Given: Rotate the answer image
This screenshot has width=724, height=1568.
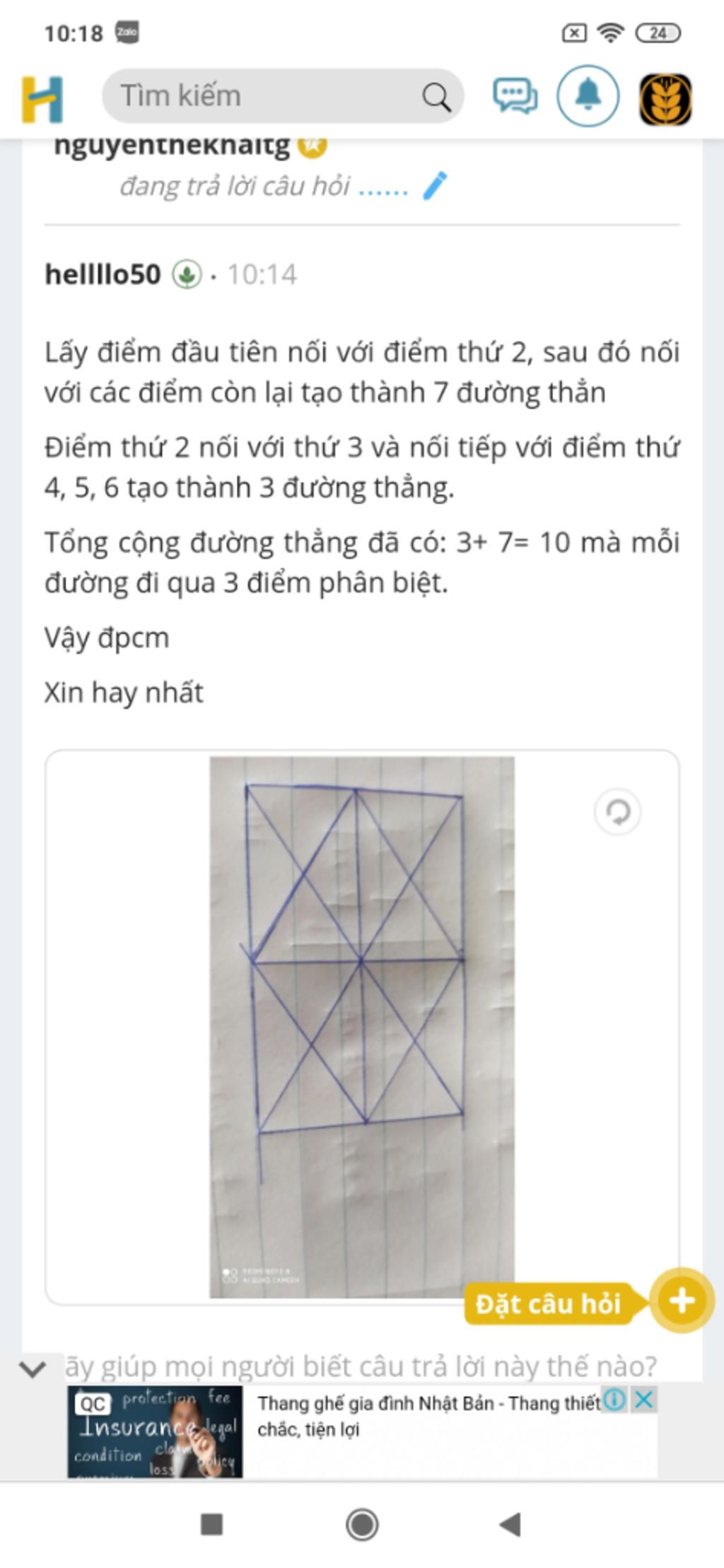Looking at the screenshot, I should click(617, 811).
